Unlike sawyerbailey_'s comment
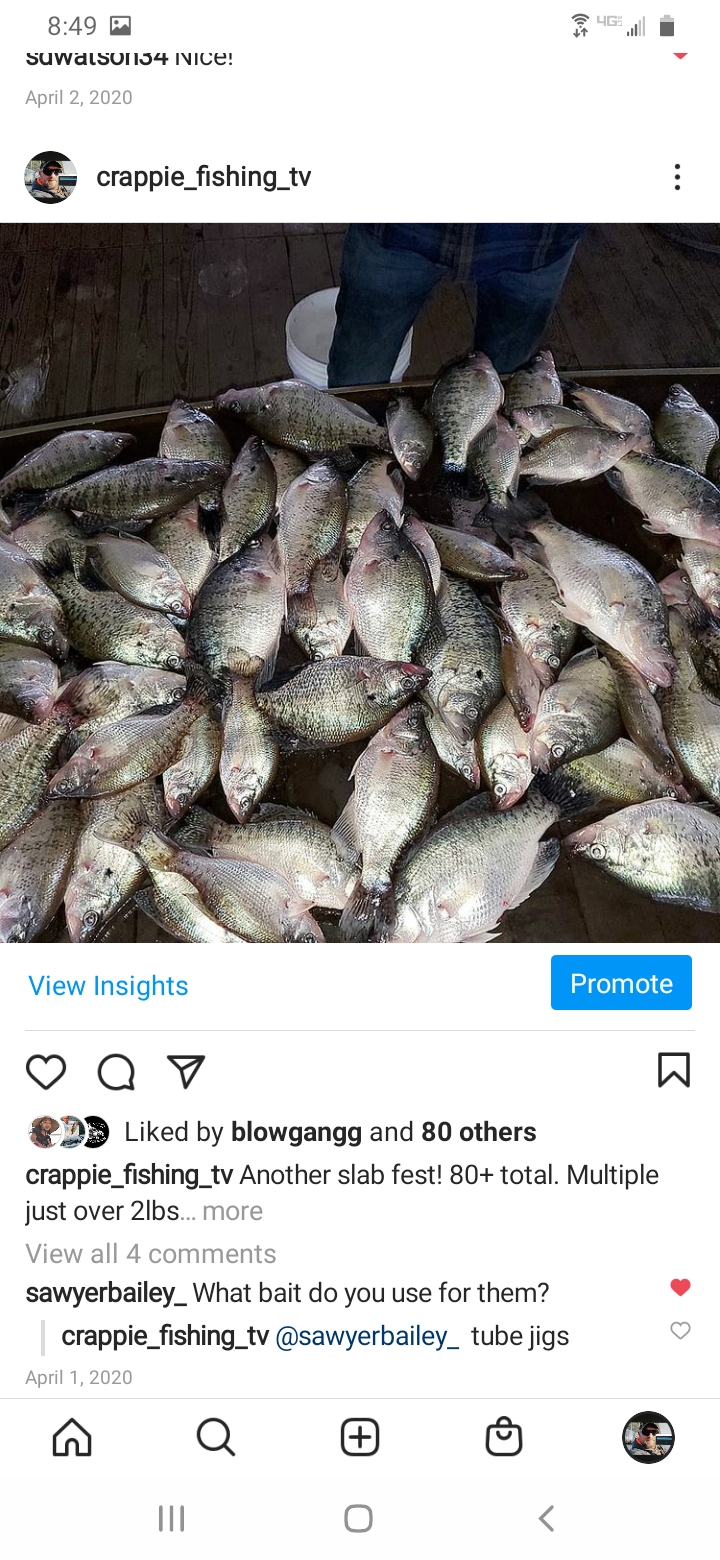Image resolution: width=720 pixels, height=1560 pixels. point(680,1288)
